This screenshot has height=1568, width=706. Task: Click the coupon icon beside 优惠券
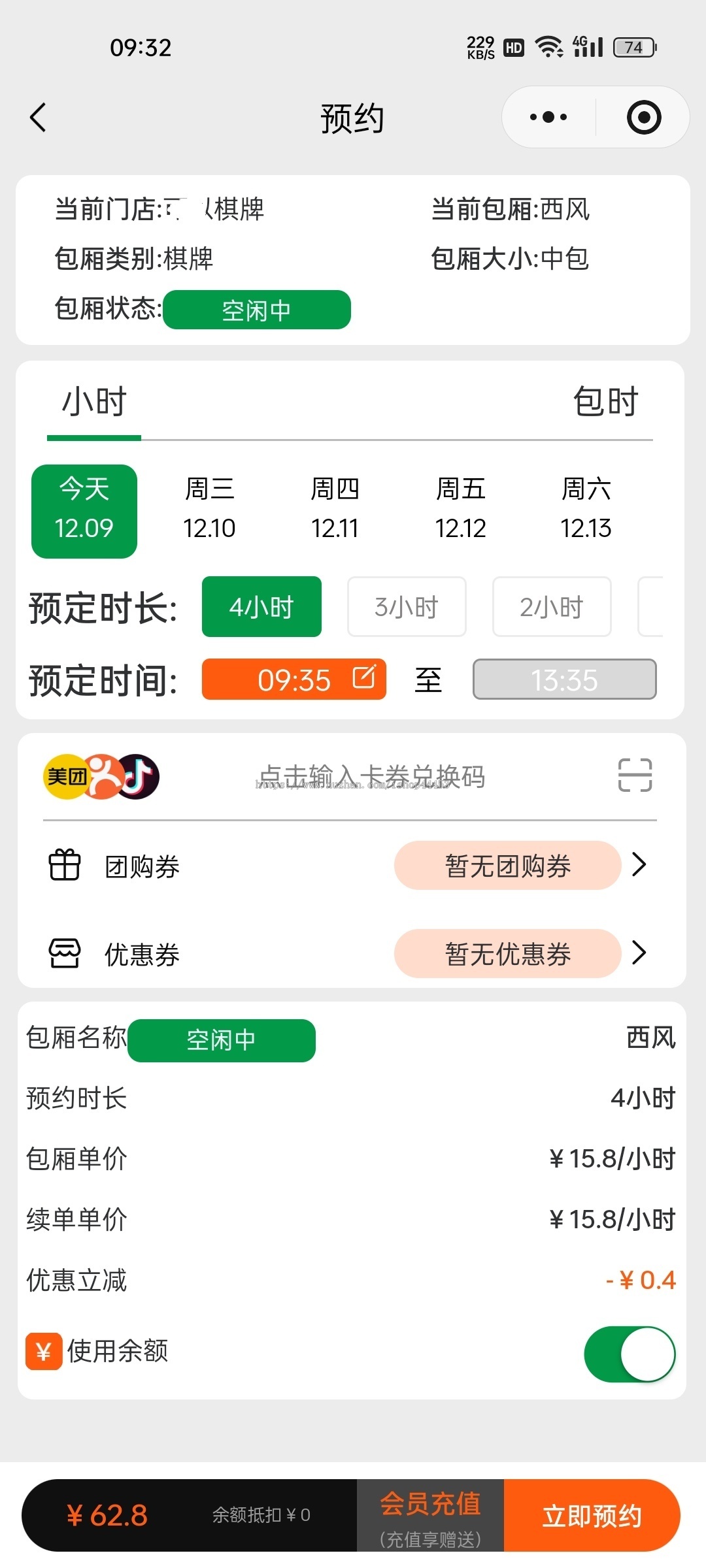(63, 953)
